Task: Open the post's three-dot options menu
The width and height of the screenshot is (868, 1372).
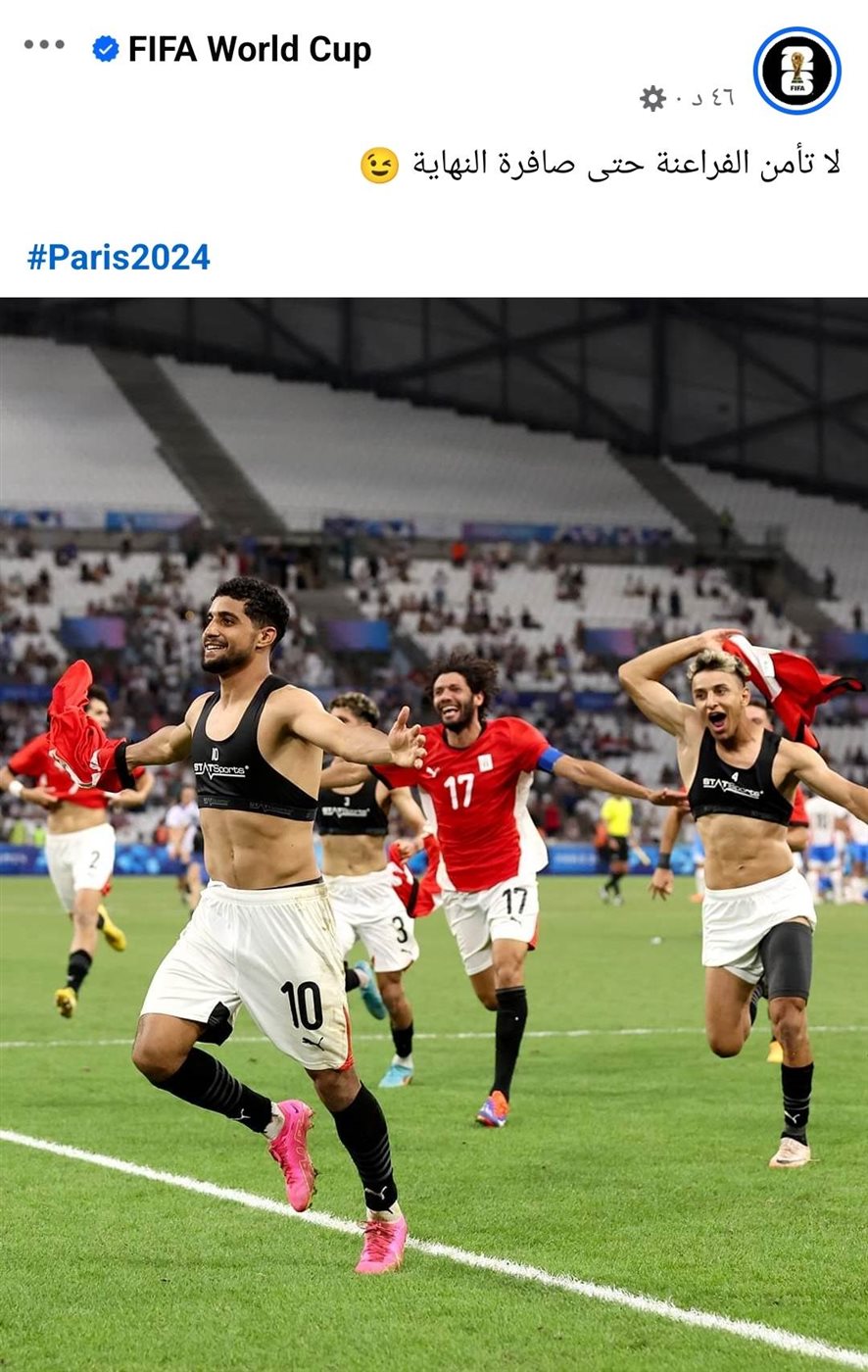Action: (x=44, y=44)
